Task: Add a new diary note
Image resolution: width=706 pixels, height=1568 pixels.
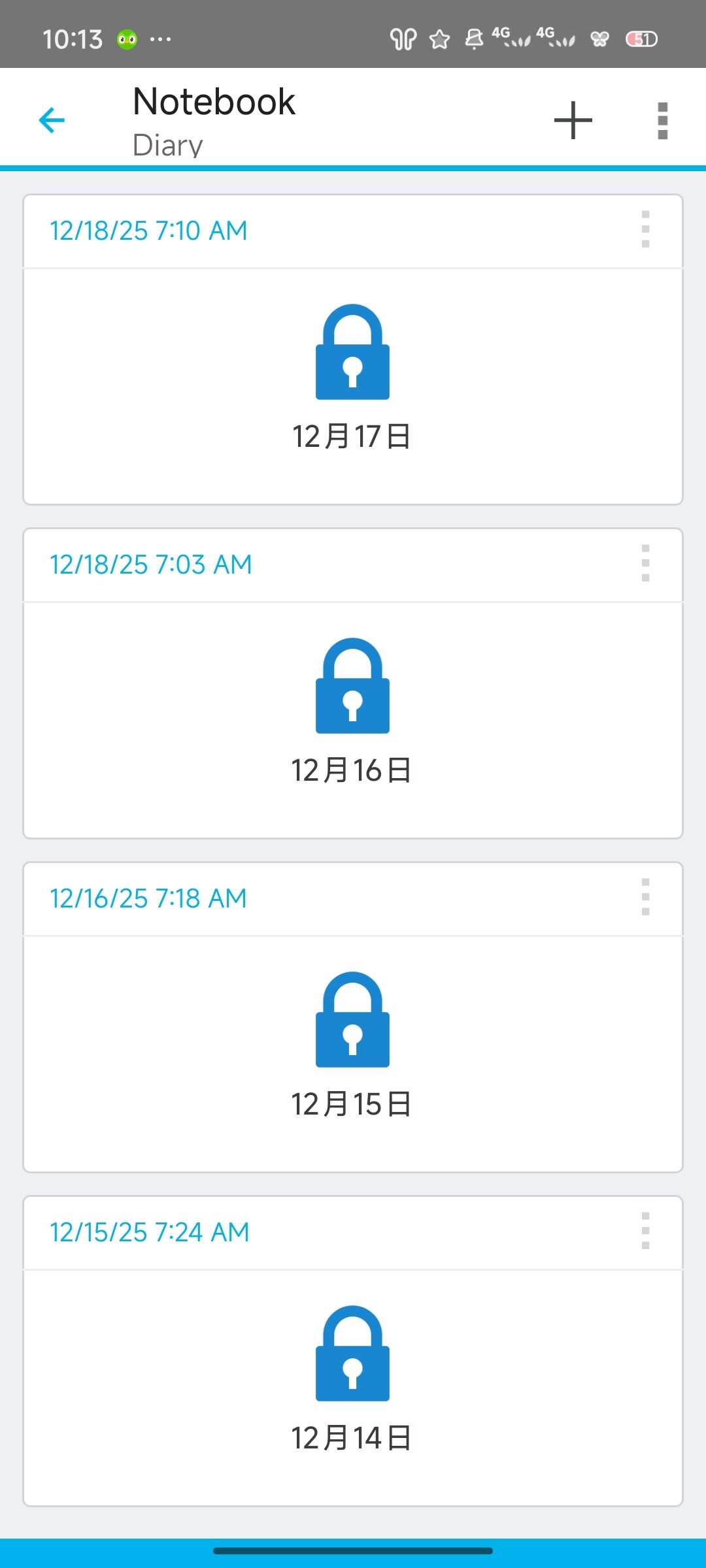Action: coord(573,120)
